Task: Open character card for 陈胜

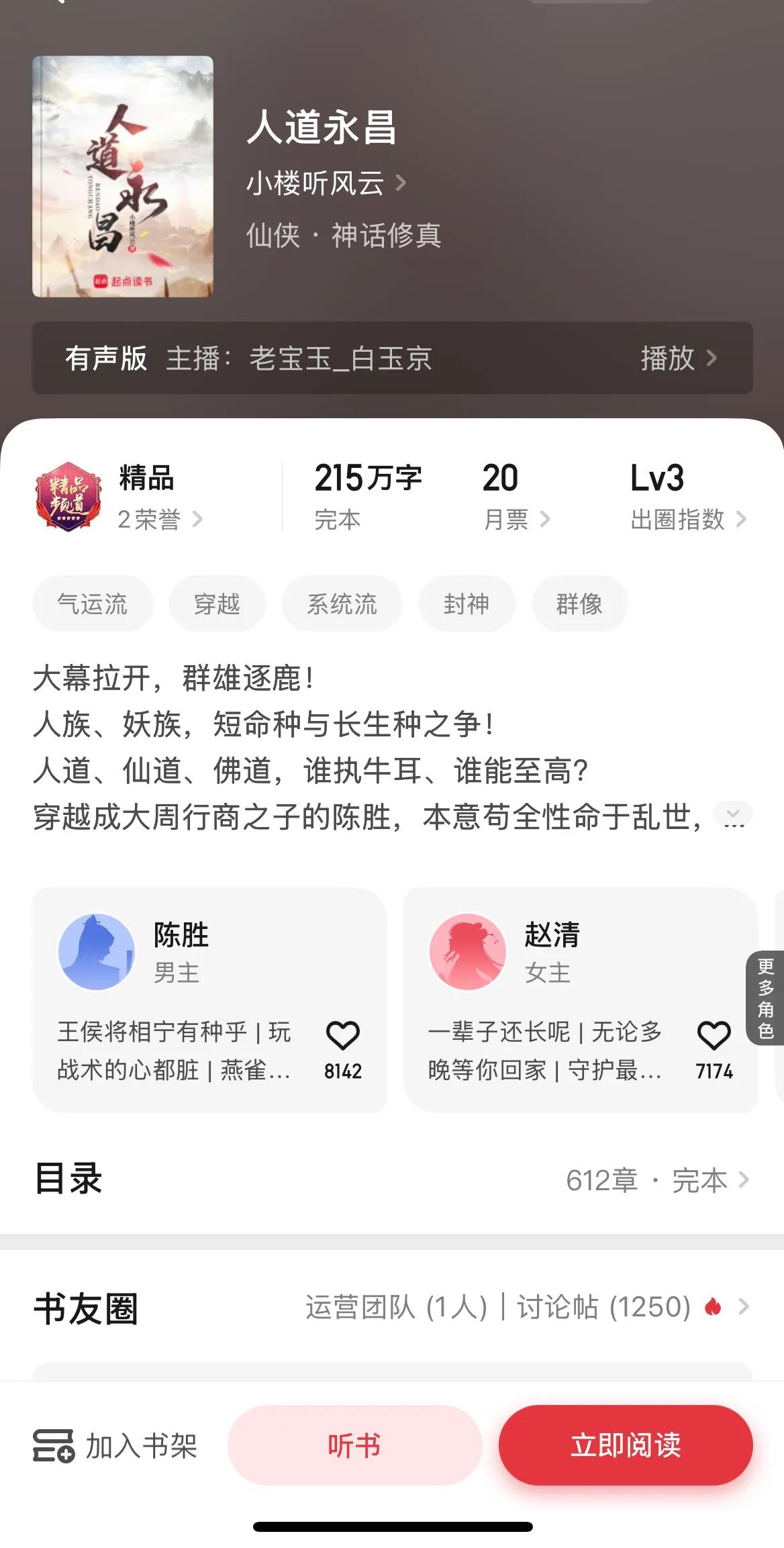Action: 181,952
